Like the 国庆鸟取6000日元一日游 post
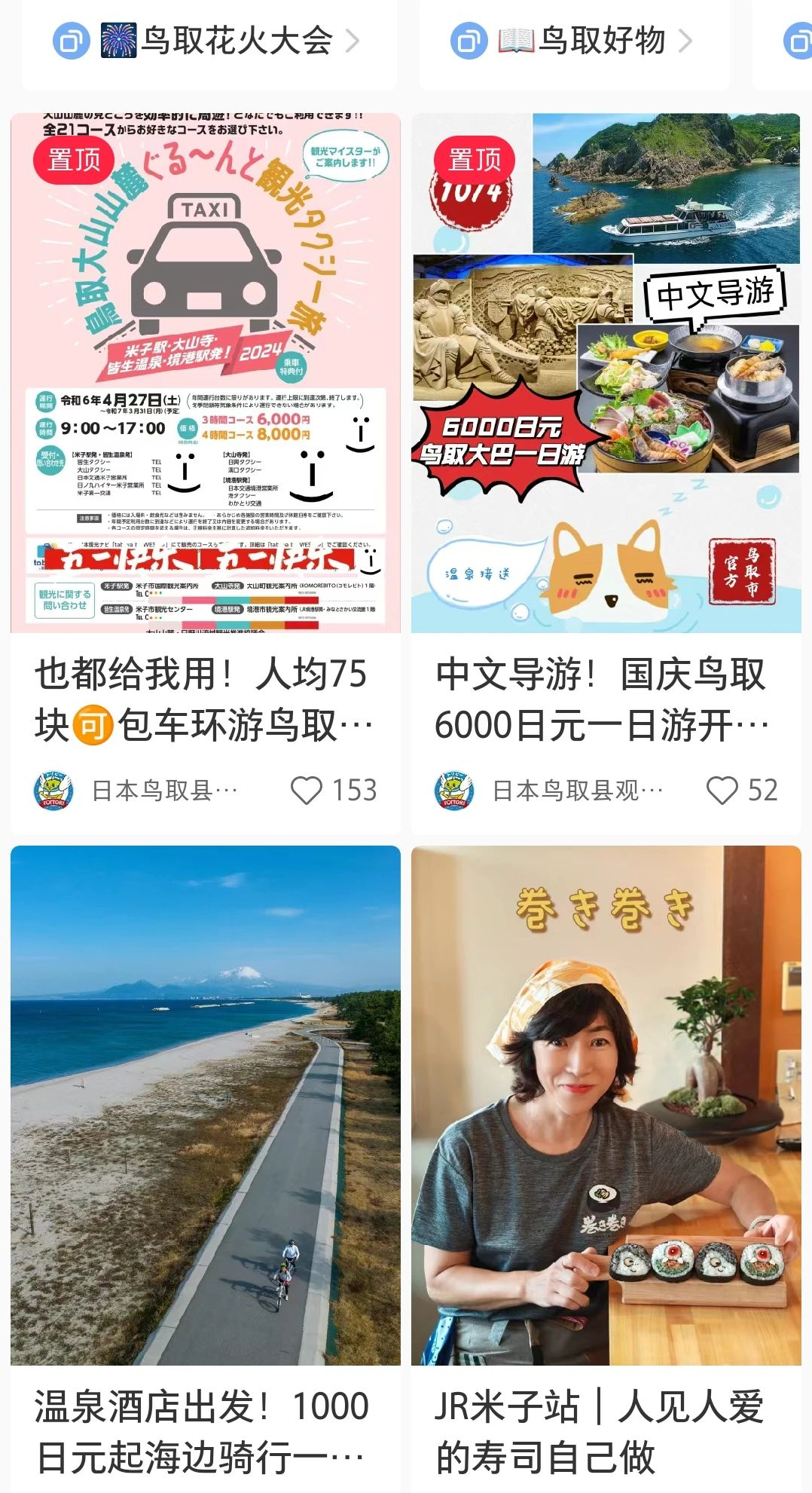The height and width of the screenshot is (1493, 812). (x=722, y=791)
